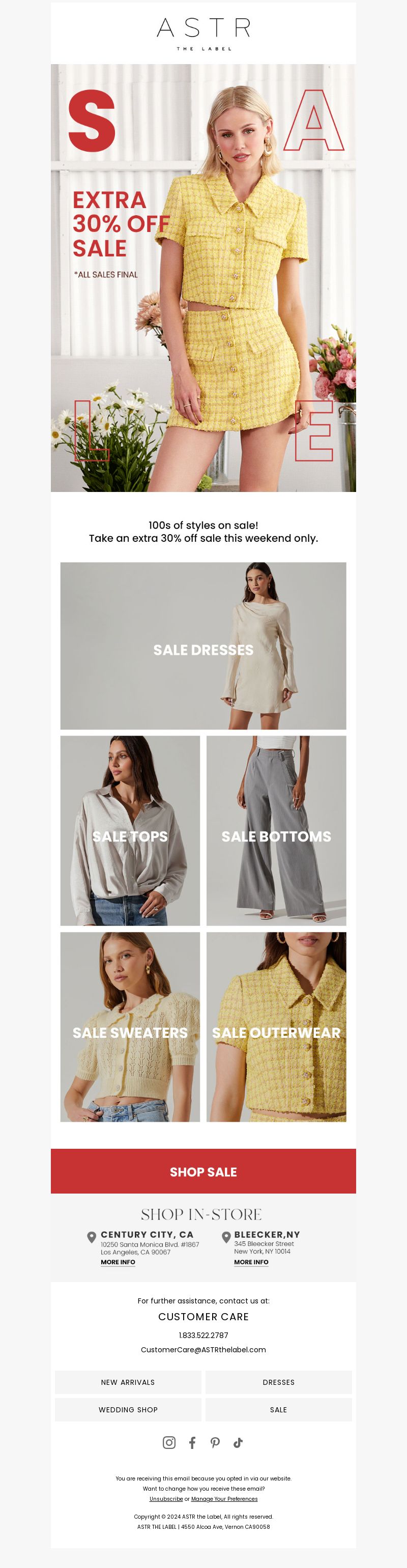Select the Sale footer button
Image resolution: width=407 pixels, height=1568 pixels.
point(279,1409)
